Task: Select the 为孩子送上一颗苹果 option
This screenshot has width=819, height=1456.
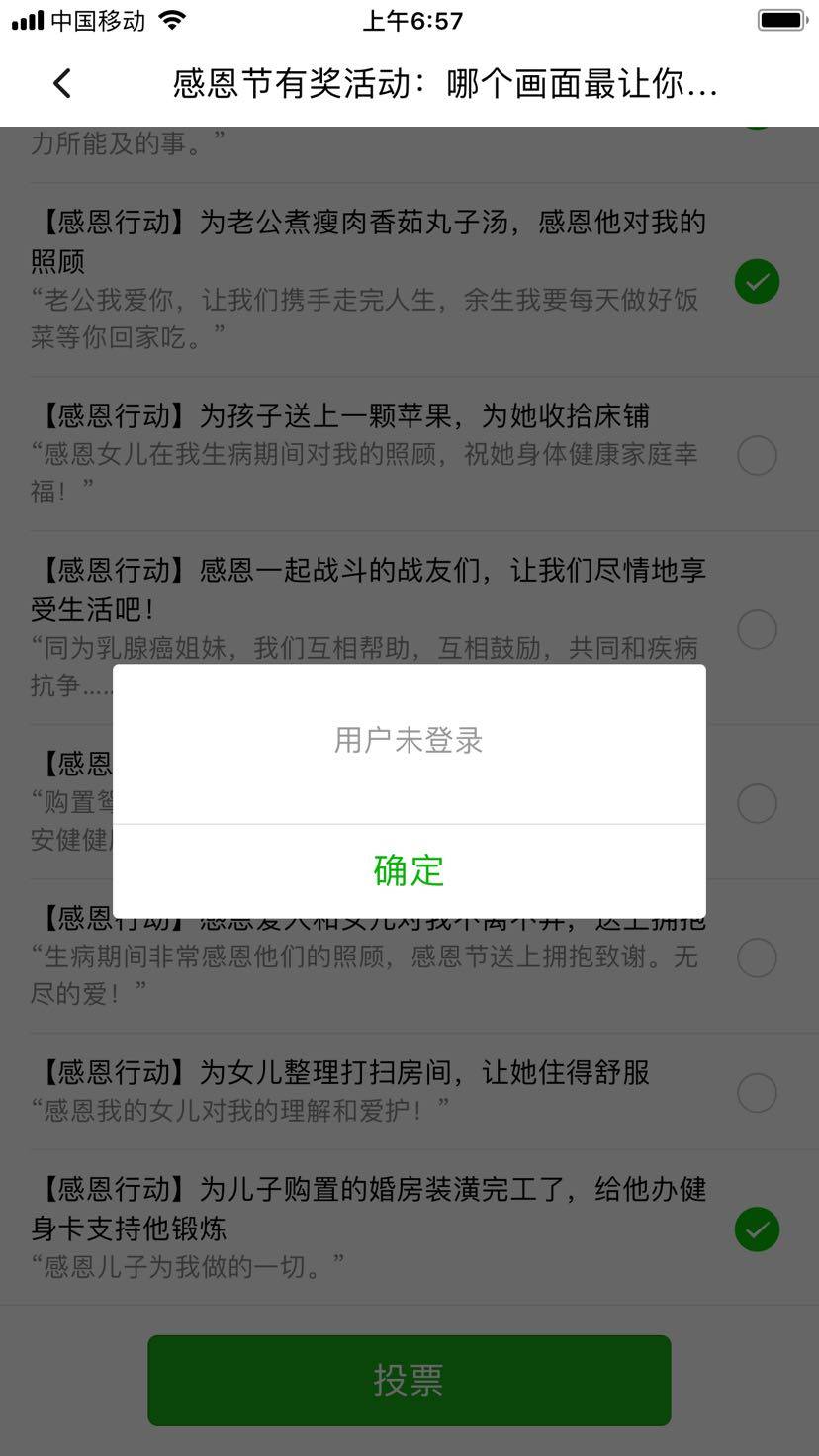Action: click(x=757, y=455)
